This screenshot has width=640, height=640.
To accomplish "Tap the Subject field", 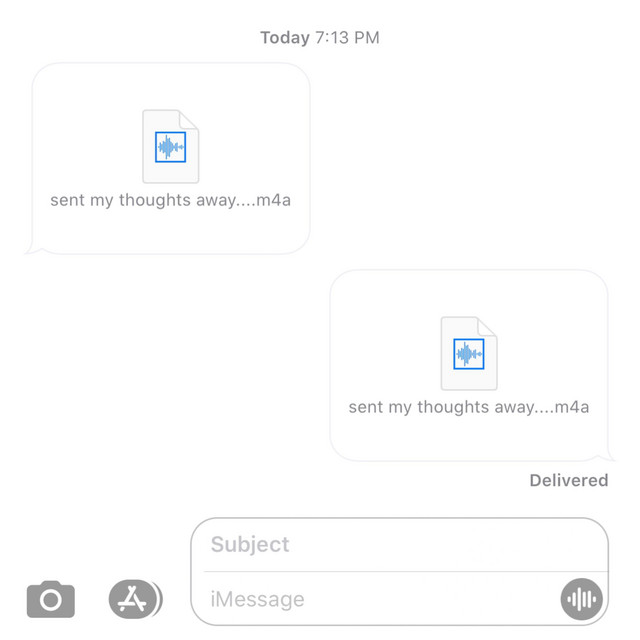I will point(400,545).
